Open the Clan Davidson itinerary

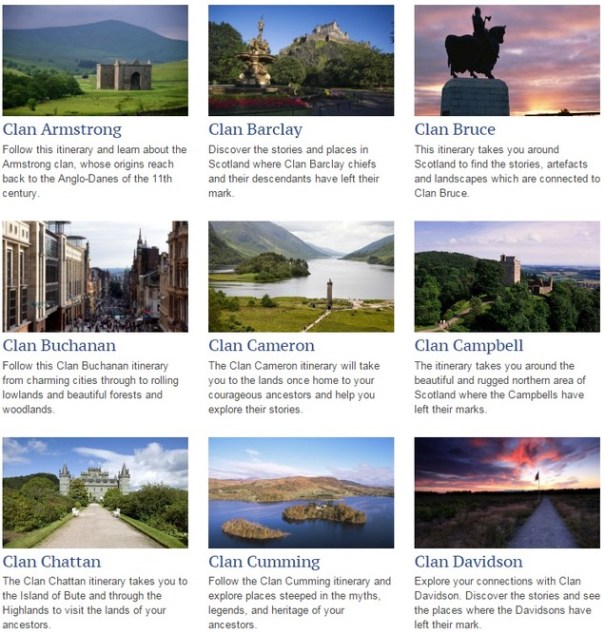pyautogui.click(x=467, y=562)
